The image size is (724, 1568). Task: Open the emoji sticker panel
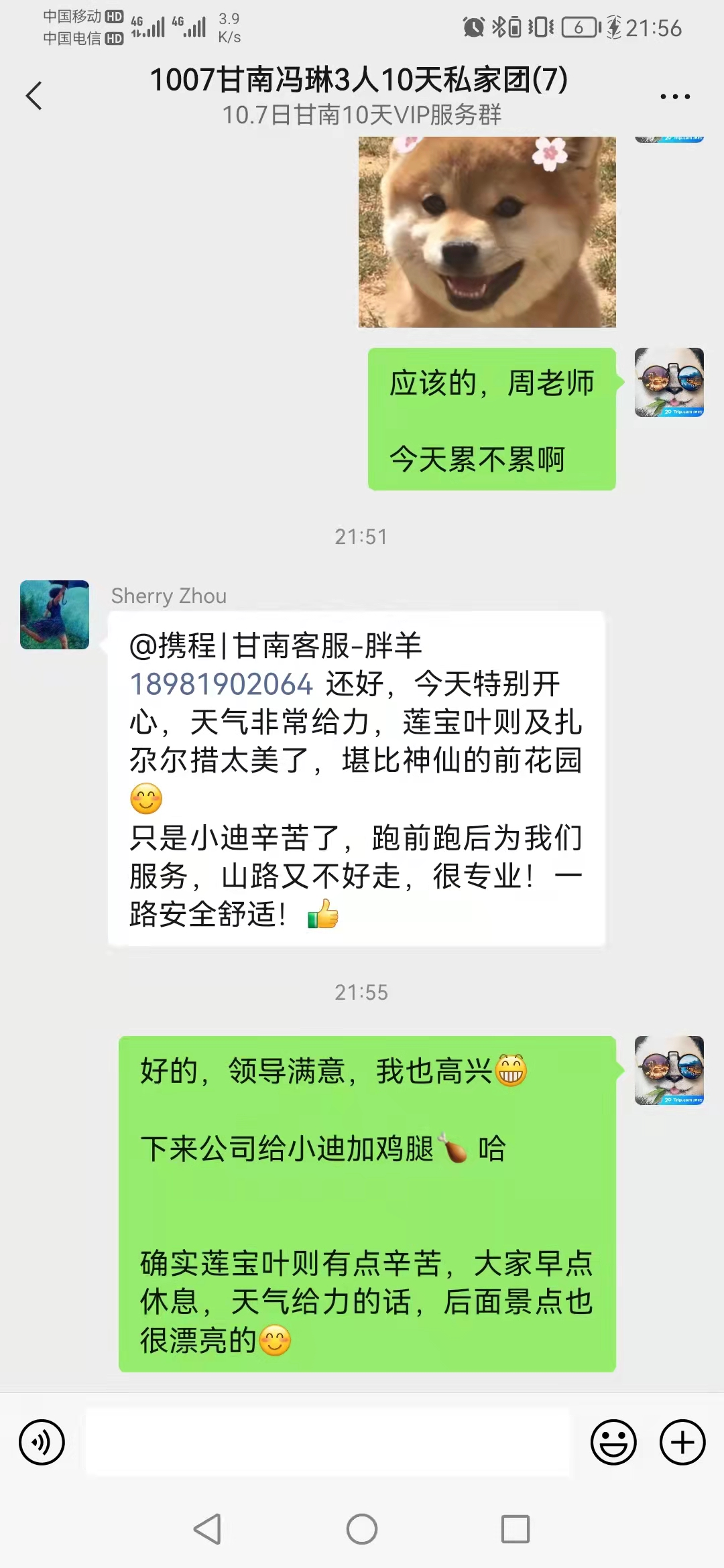(x=613, y=1442)
